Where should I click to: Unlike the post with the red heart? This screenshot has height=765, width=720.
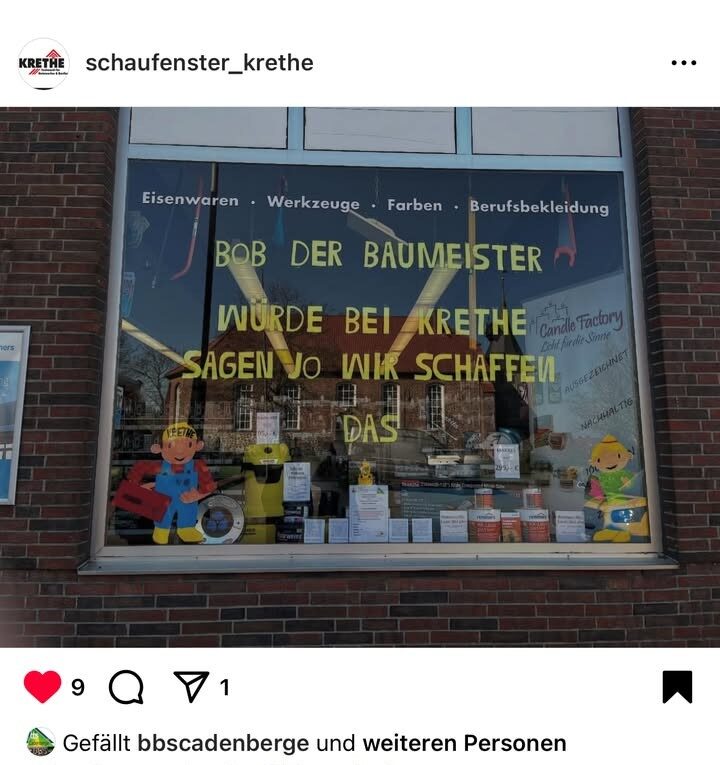[42, 686]
